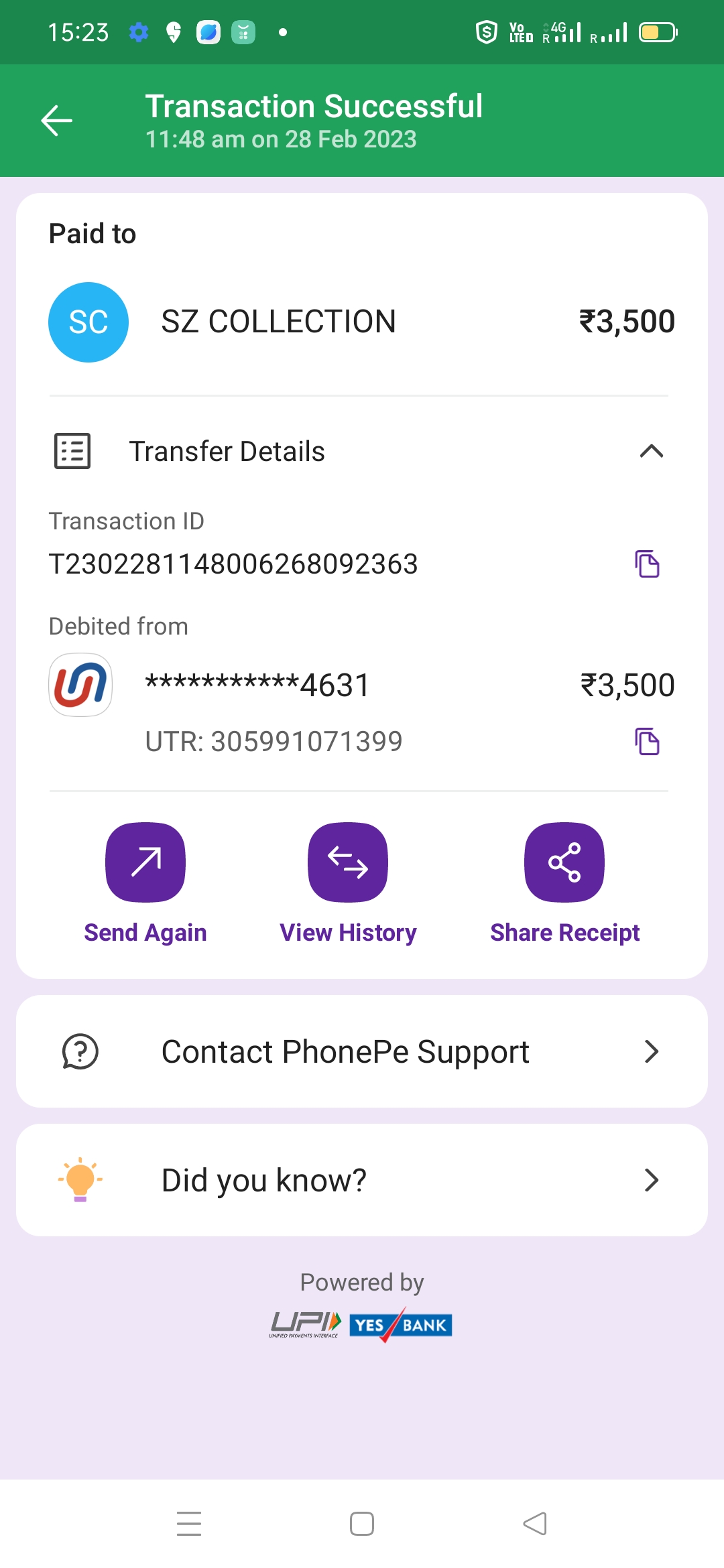Open the Did you know? tip
Viewport: 724px width, 1568px height.
[362, 1180]
